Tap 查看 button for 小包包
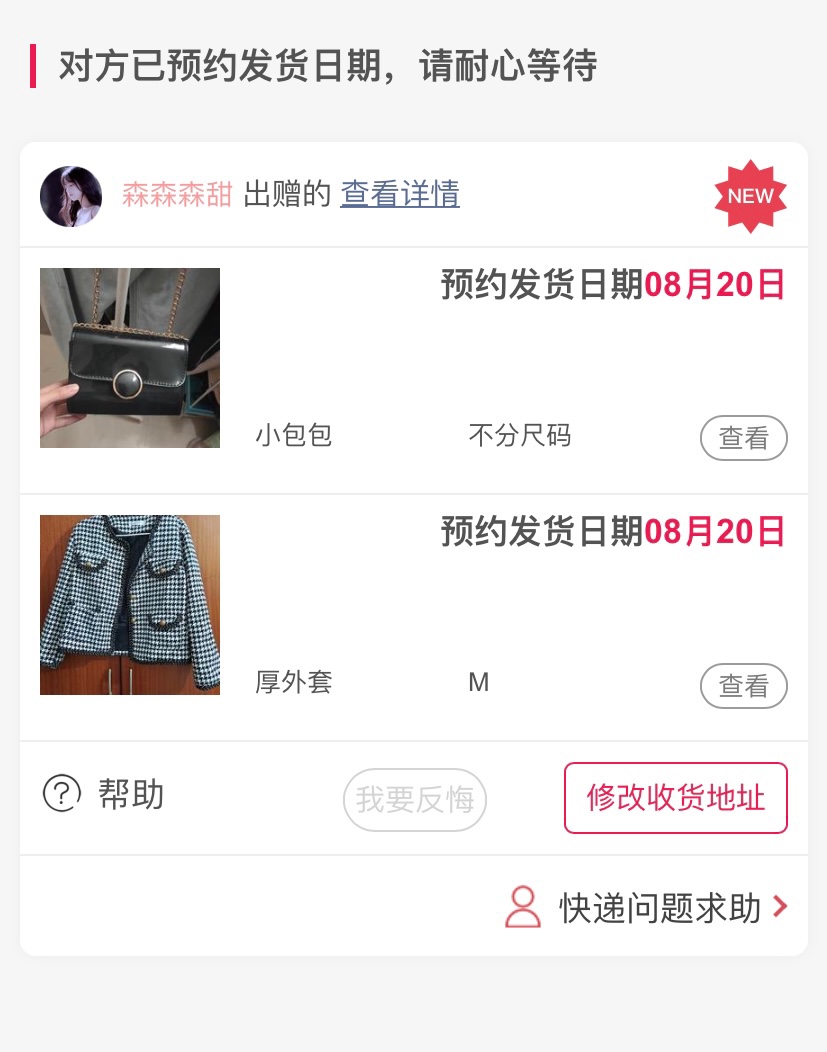This screenshot has width=827, height=1052. (743, 438)
